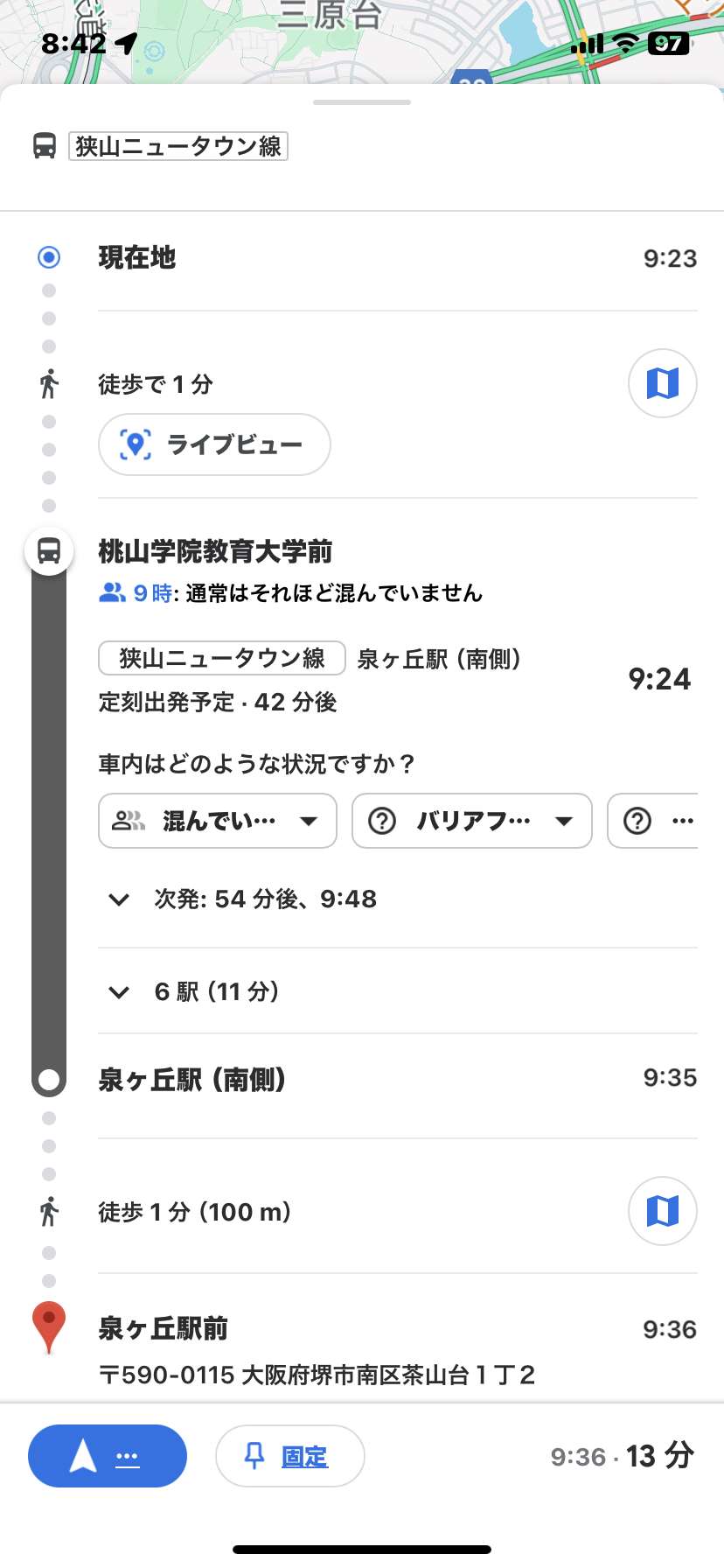Image resolution: width=724 pixels, height=1568 pixels.
Task: Start navigation with the blue arrow button
Action: 108,1456
